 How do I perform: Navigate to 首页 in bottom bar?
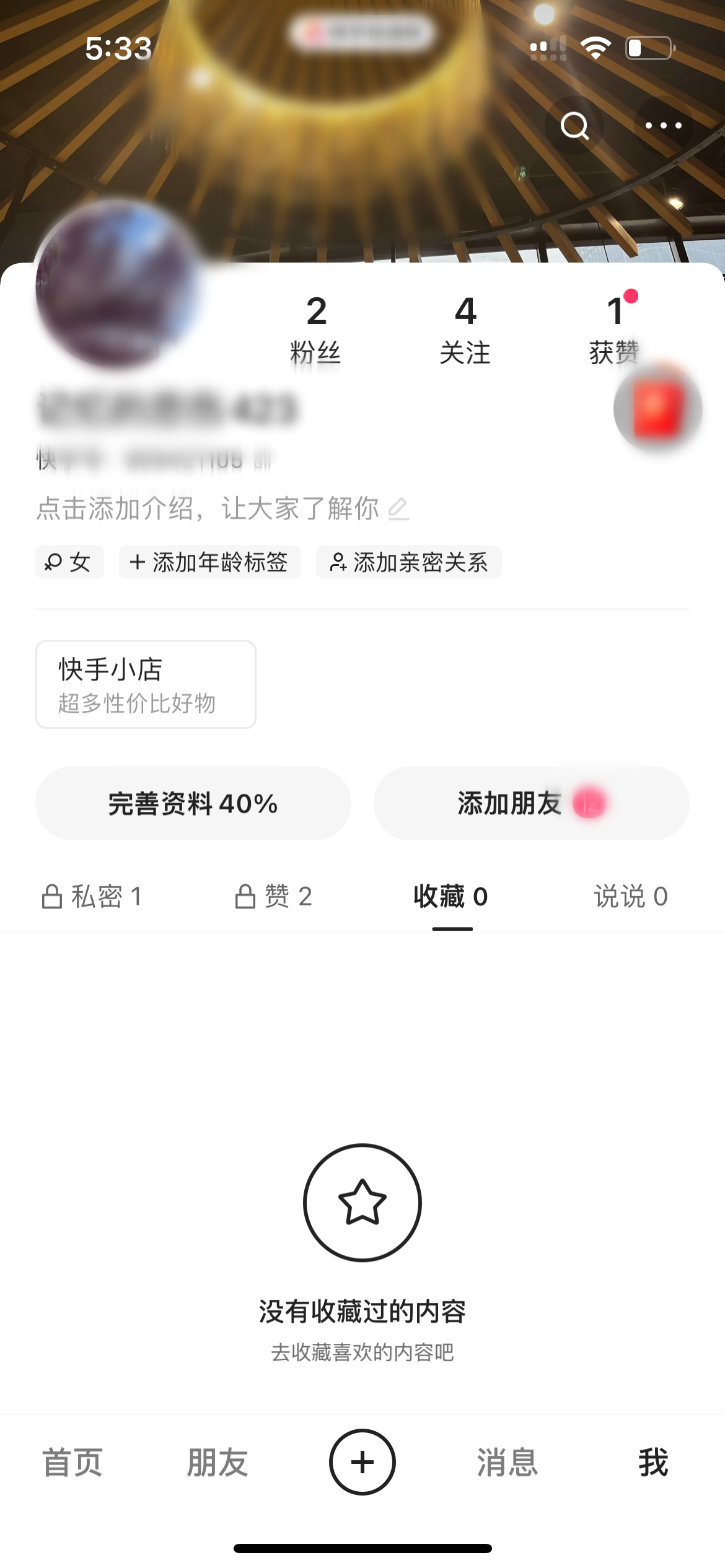tap(72, 1461)
